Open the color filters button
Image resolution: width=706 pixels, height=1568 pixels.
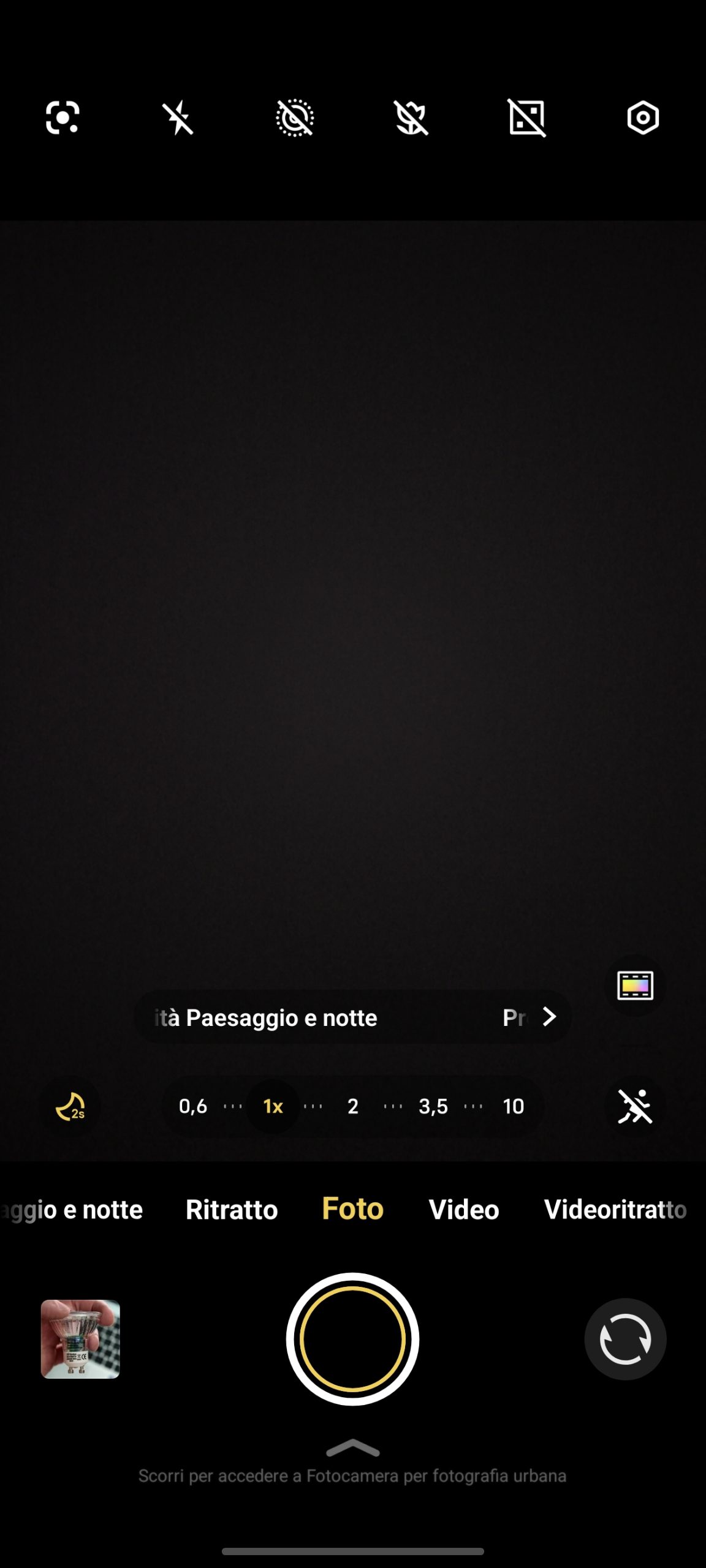[635, 986]
